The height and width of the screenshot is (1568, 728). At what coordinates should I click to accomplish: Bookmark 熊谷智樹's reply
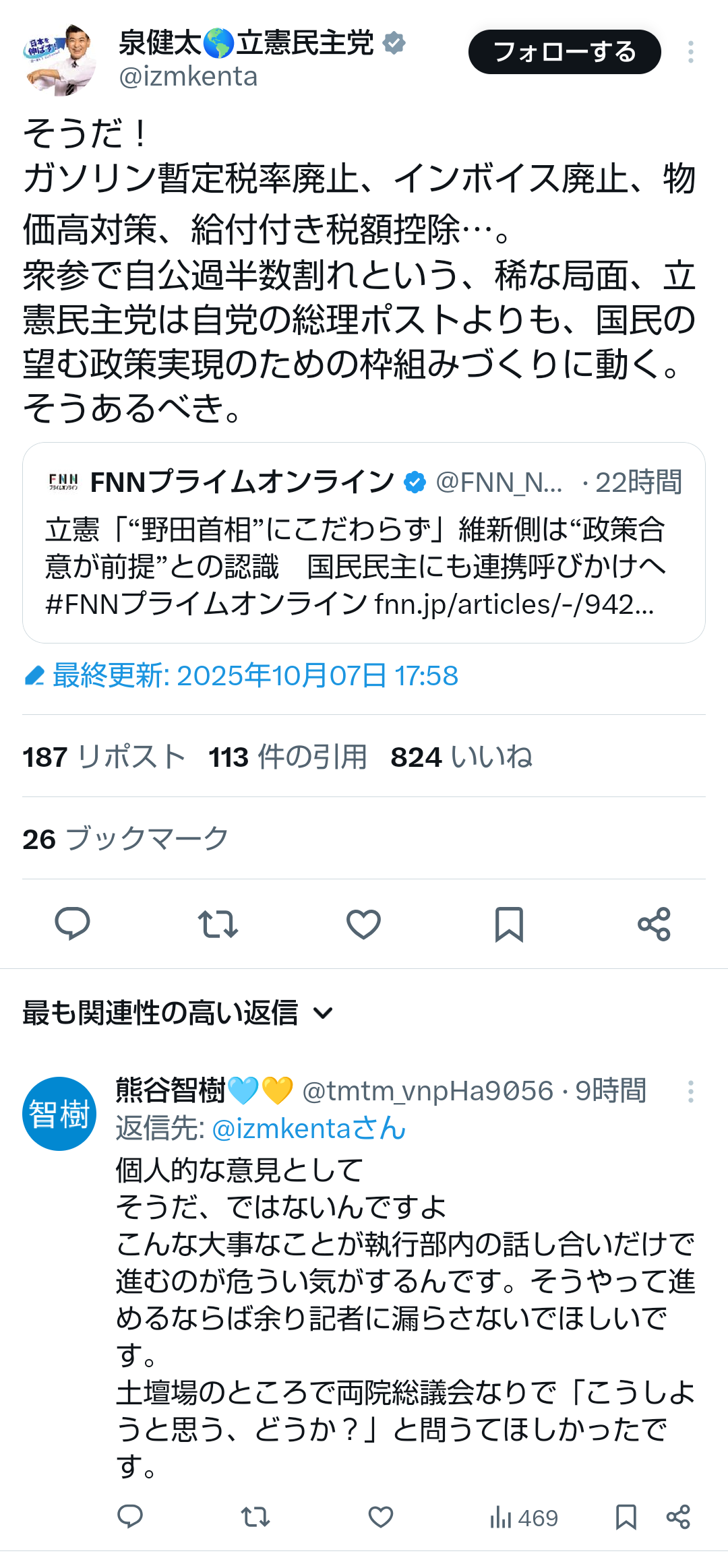coord(626,1517)
